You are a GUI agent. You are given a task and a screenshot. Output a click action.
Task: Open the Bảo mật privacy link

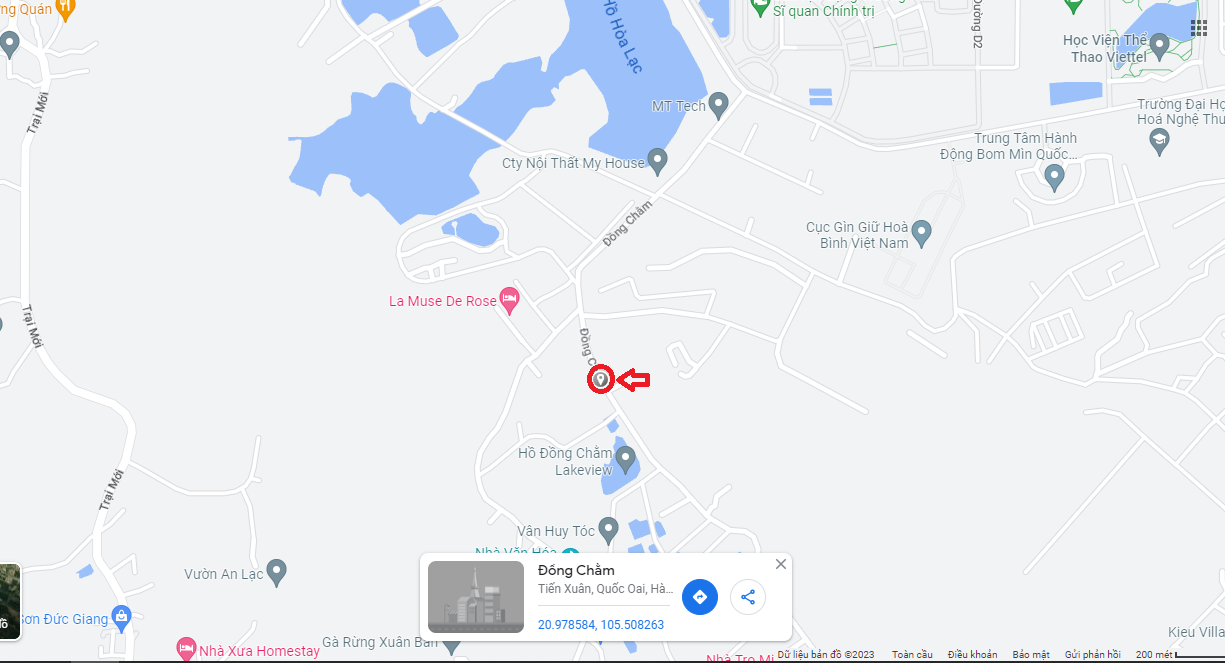1031,655
